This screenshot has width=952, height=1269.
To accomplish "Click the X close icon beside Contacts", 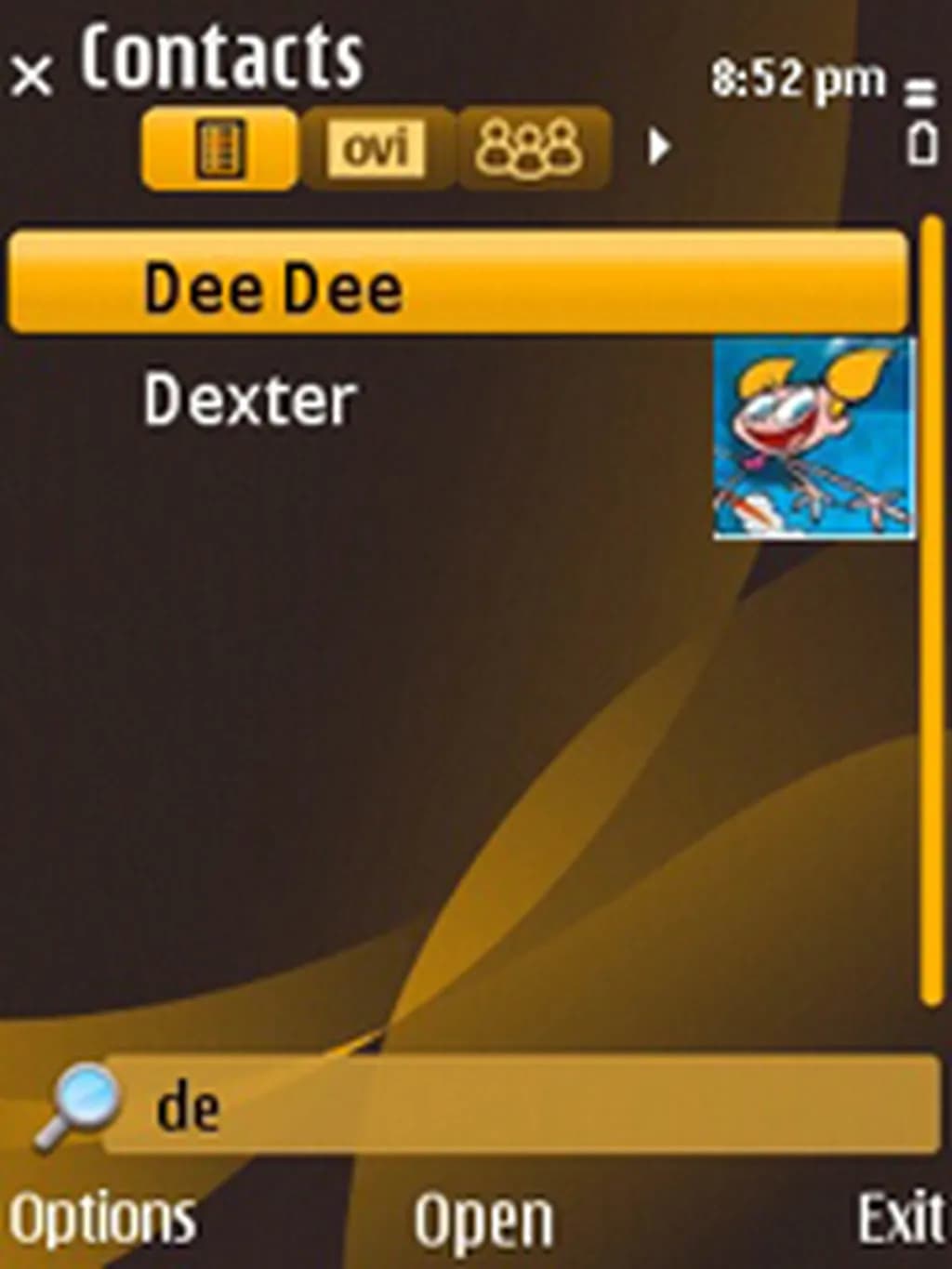I will 33,70.
